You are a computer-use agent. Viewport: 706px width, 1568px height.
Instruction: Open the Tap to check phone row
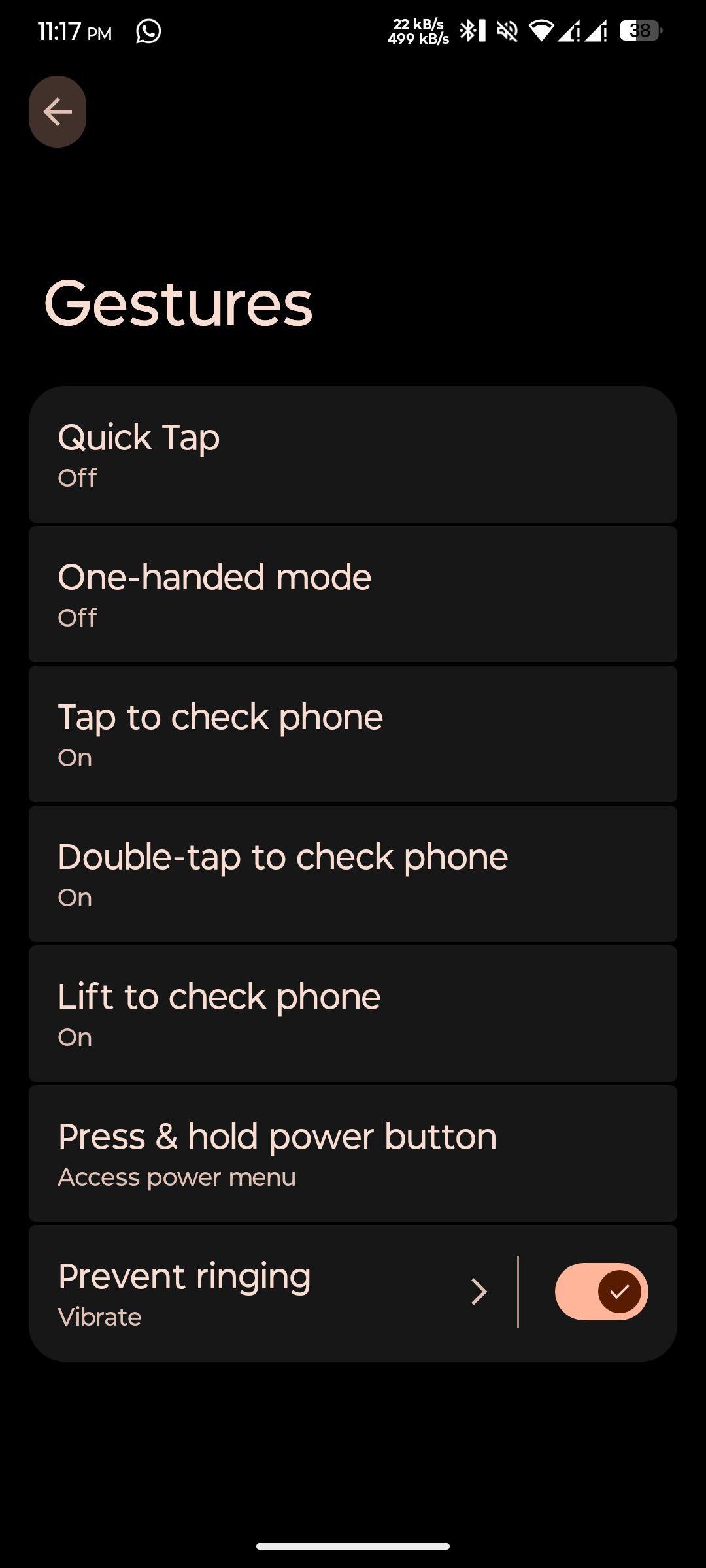coord(353,734)
